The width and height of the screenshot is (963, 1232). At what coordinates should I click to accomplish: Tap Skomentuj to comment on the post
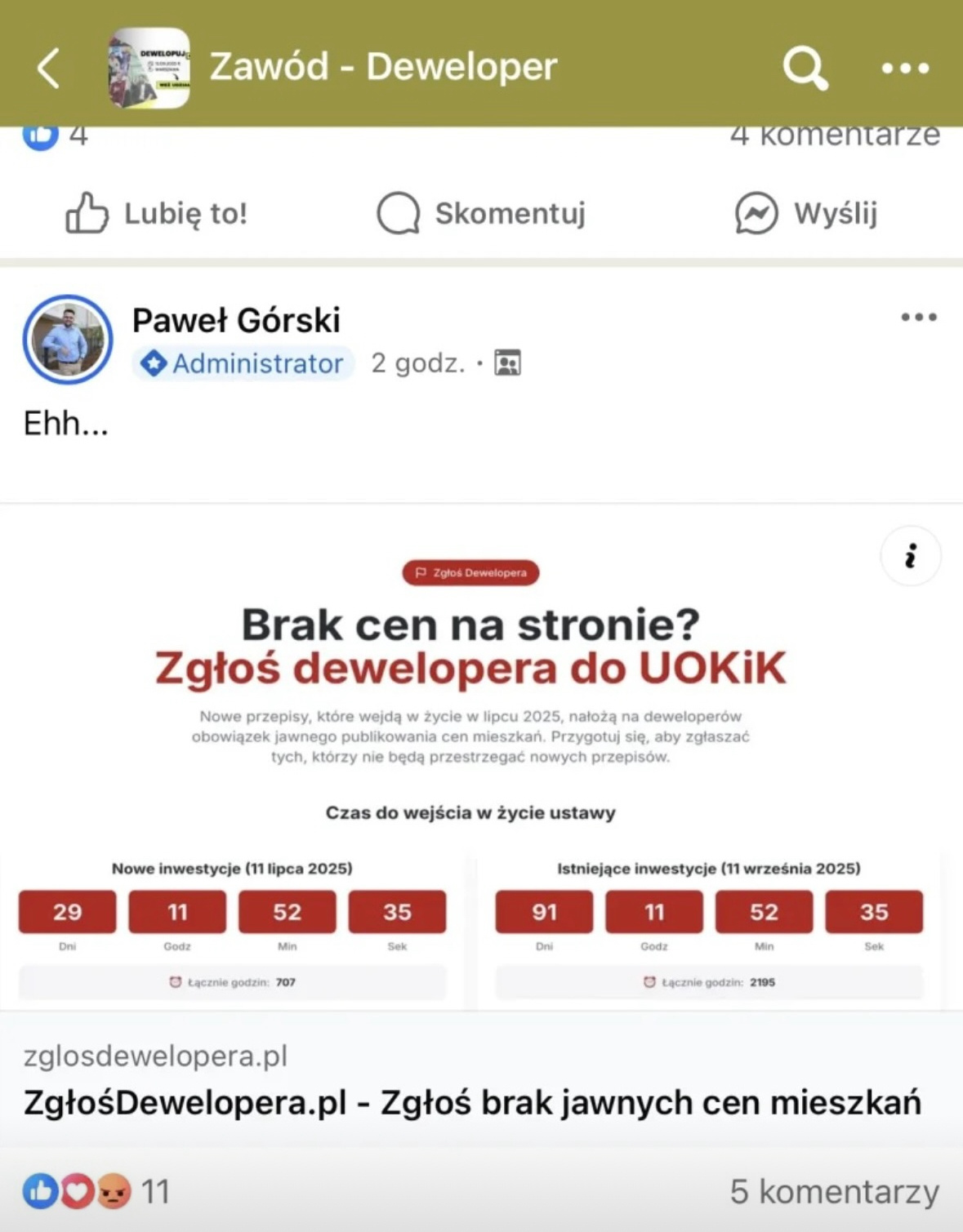pyautogui.click(x=481, y=213)
